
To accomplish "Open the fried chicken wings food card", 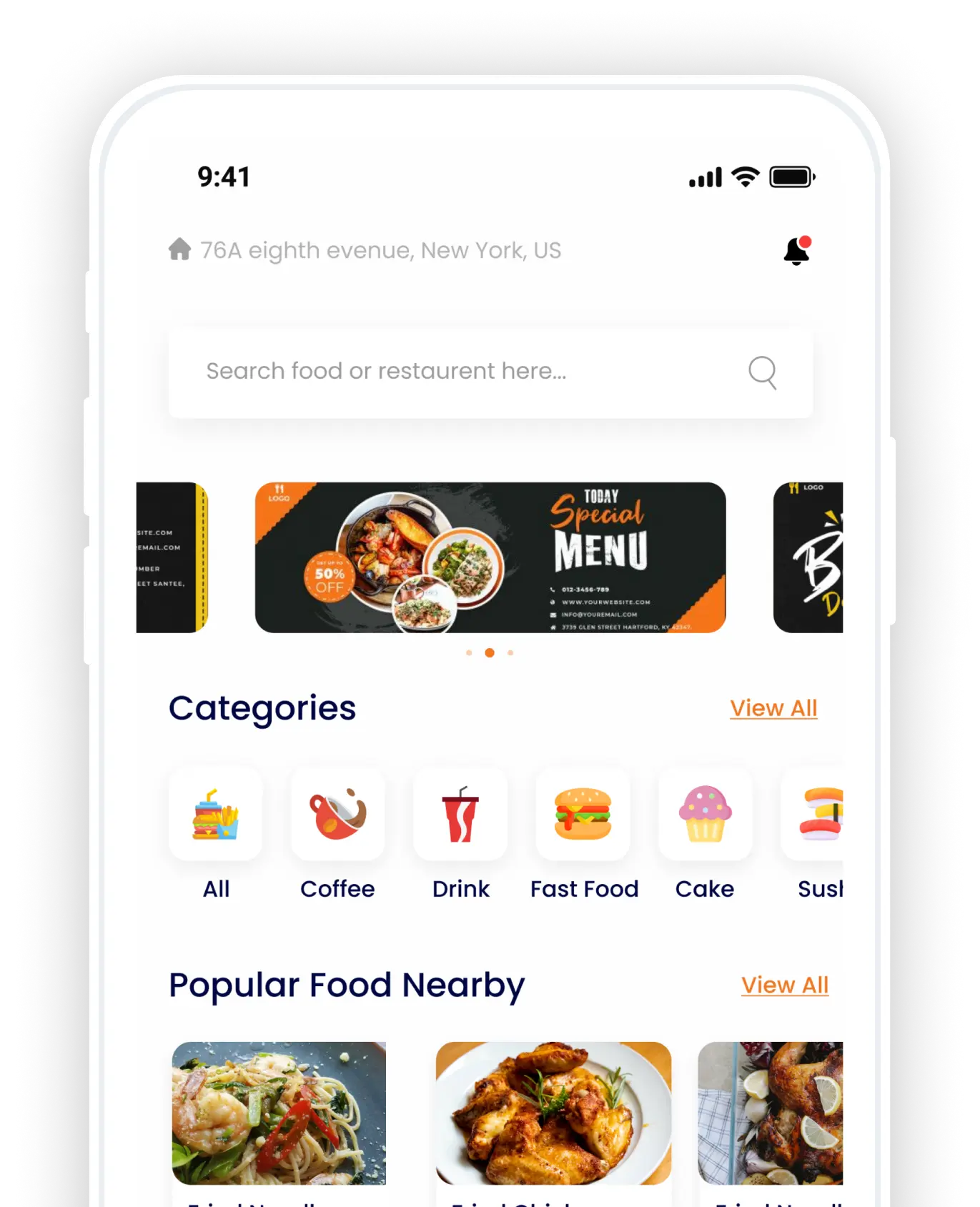I will (x=553, y=1113).
